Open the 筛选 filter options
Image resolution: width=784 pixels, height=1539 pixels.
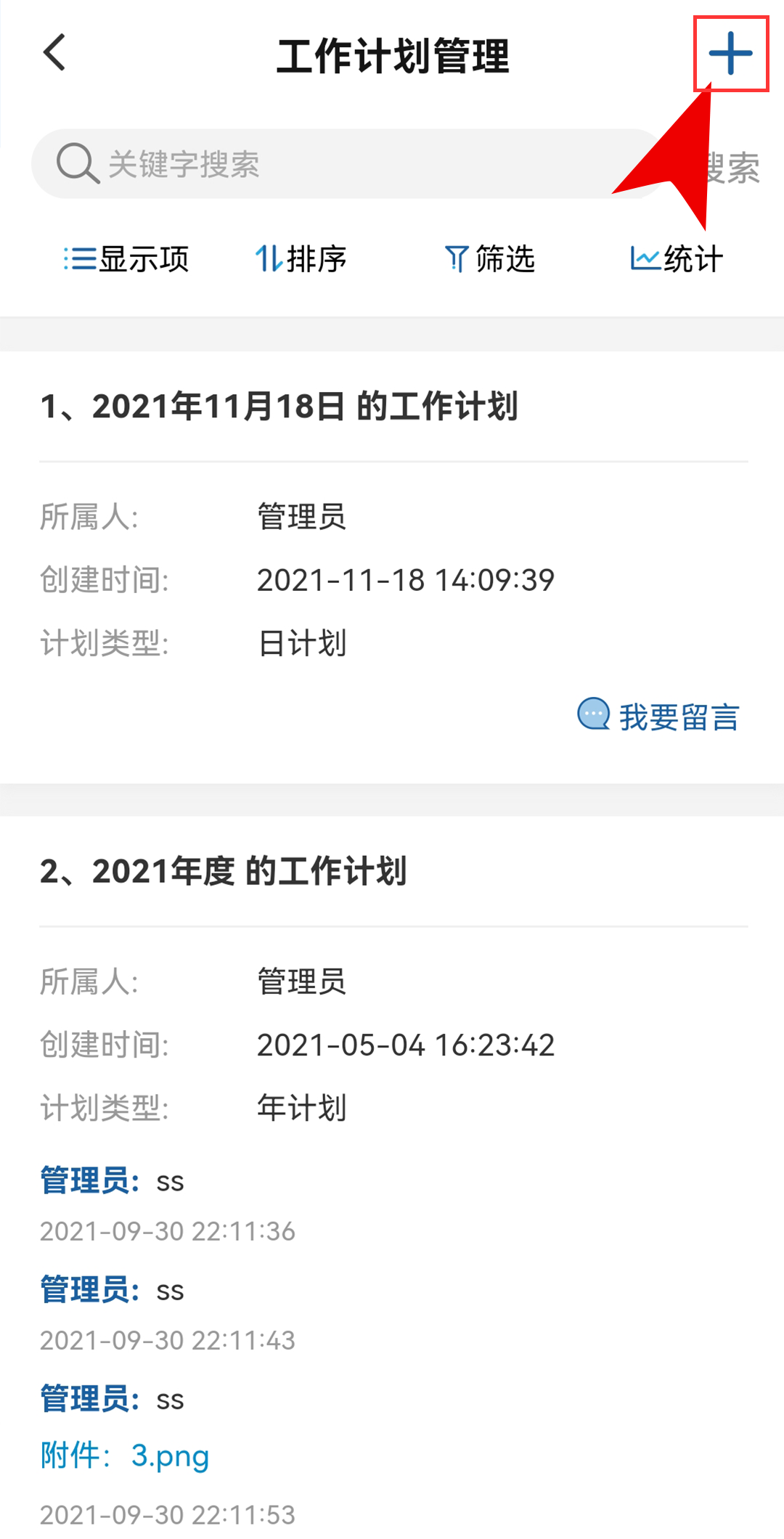(489, 259)
